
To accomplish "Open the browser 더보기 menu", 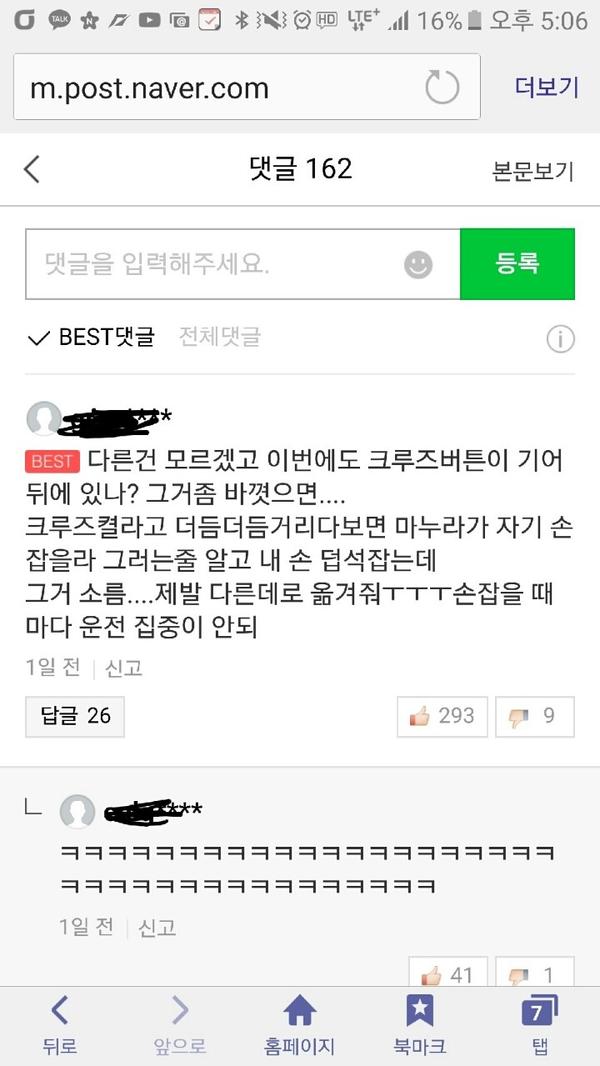I will tap(546, 87).
